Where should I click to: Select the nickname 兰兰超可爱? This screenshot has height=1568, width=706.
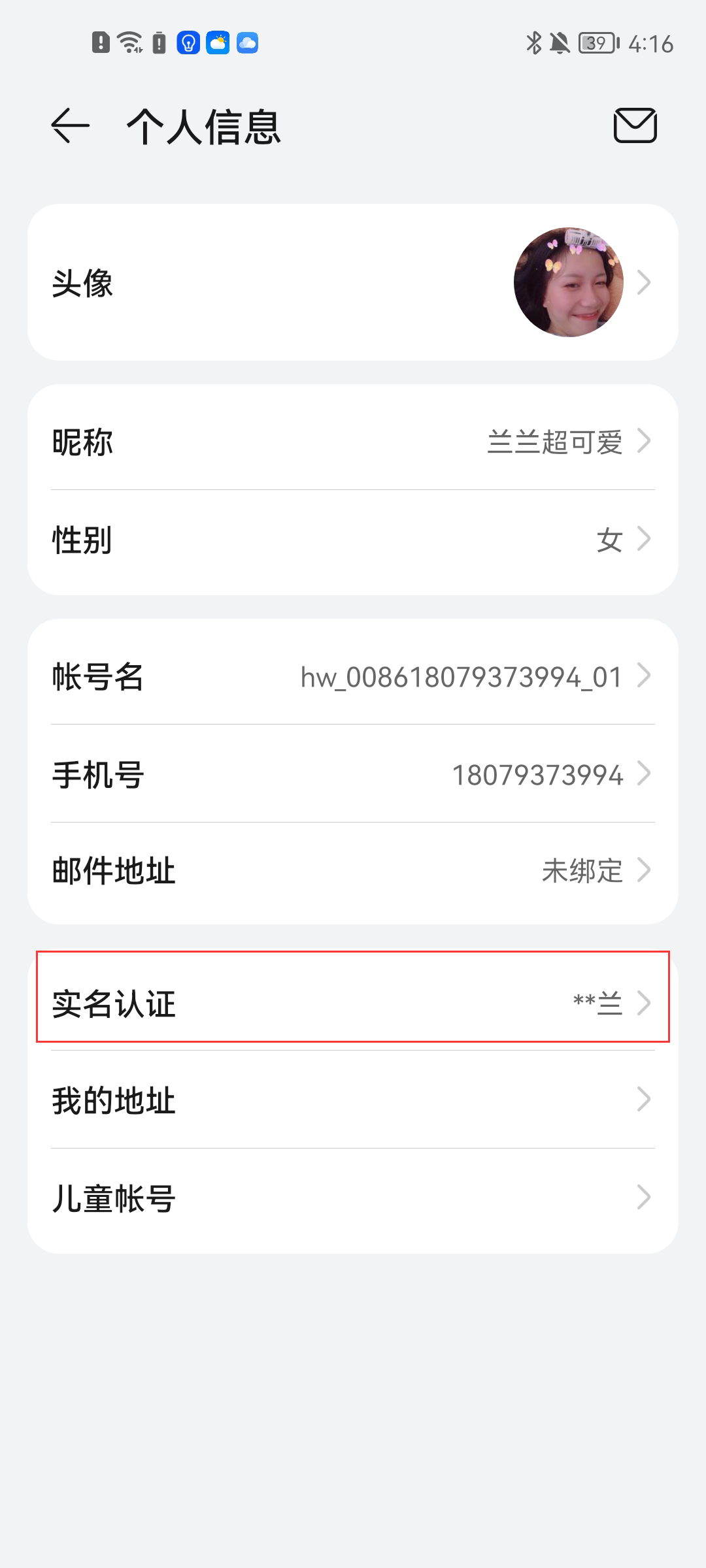click(x=556, y=442)
